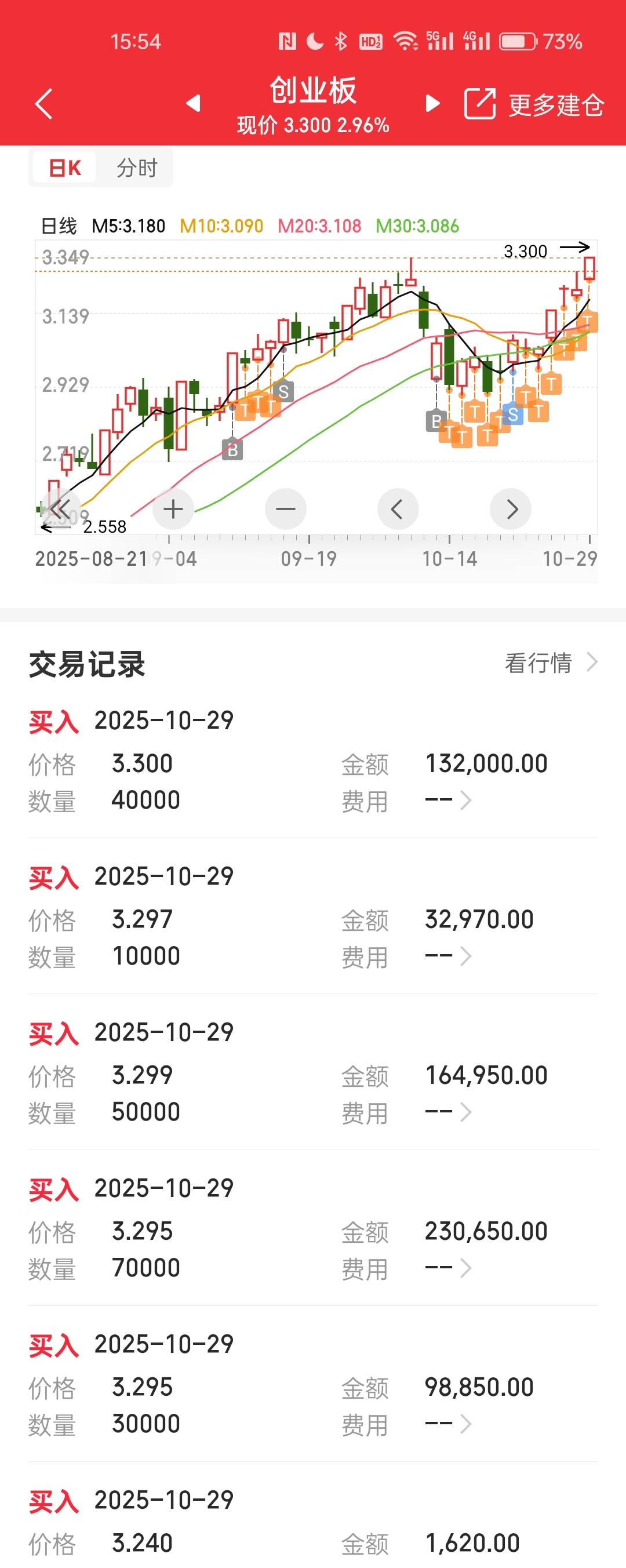This screenshot has width=626, height=1568.
Task: Switch to the 分时 chart tab
Action: pyautogui.click(x=137, y=168)
